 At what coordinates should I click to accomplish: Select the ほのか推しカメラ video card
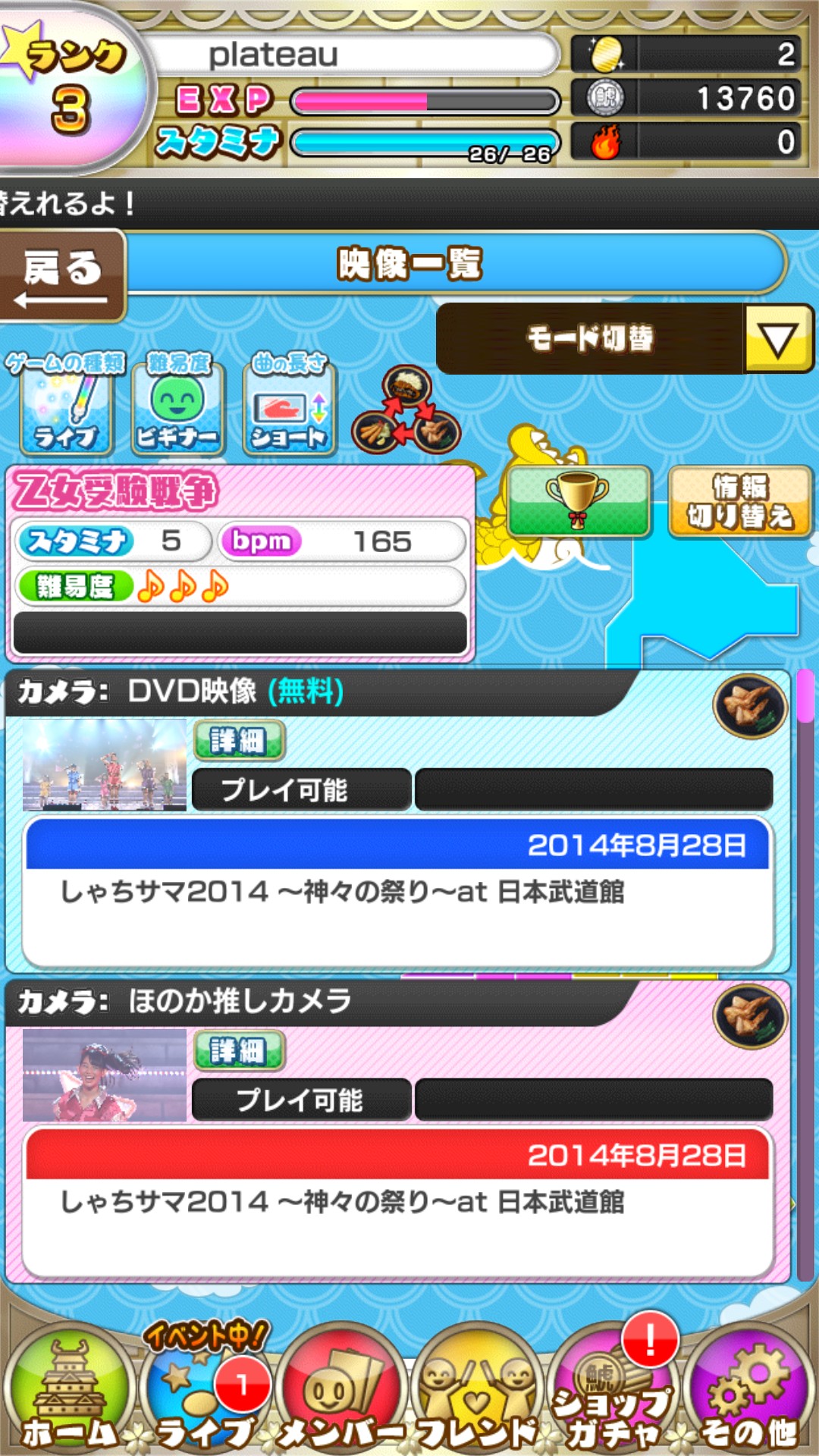pos(397,1131)
